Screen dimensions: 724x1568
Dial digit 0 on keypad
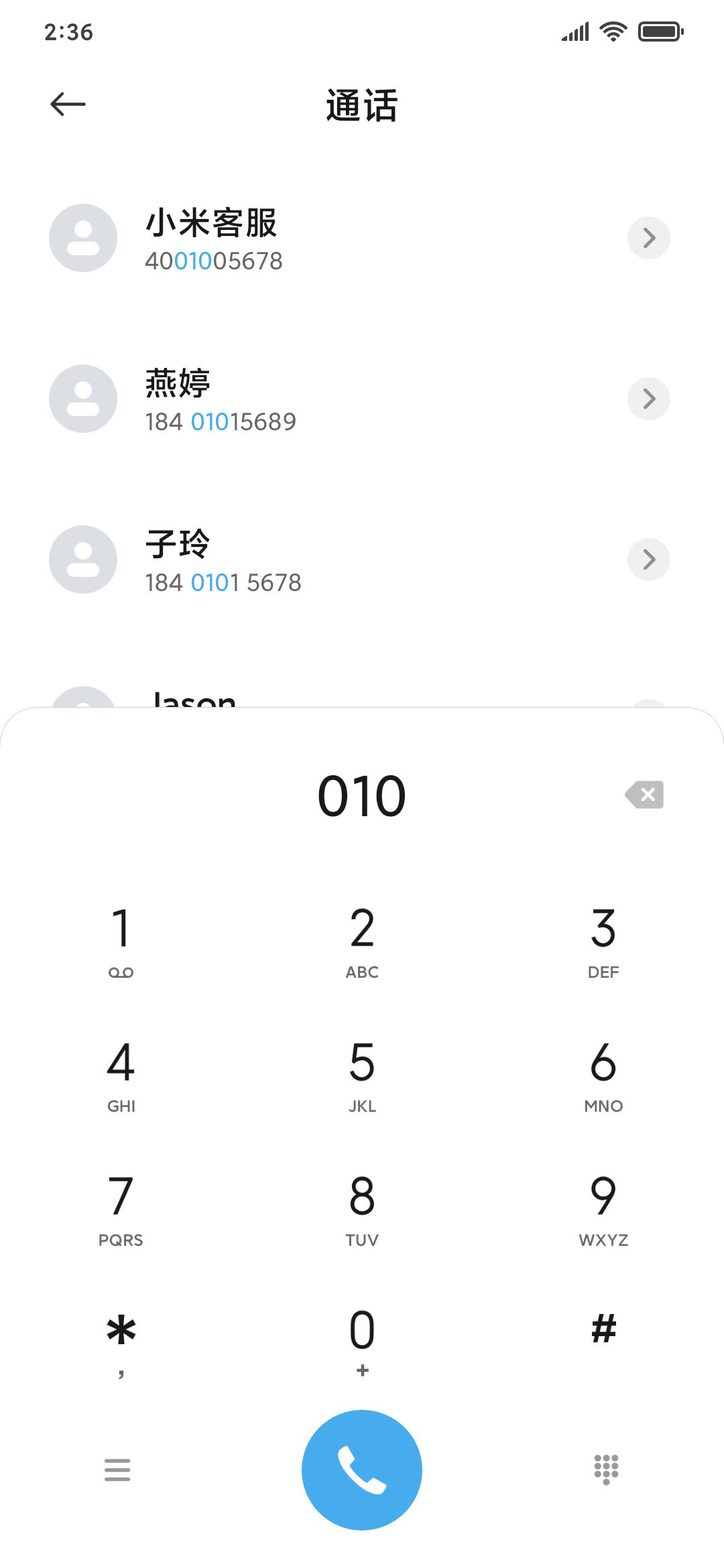coord(362,1344)
